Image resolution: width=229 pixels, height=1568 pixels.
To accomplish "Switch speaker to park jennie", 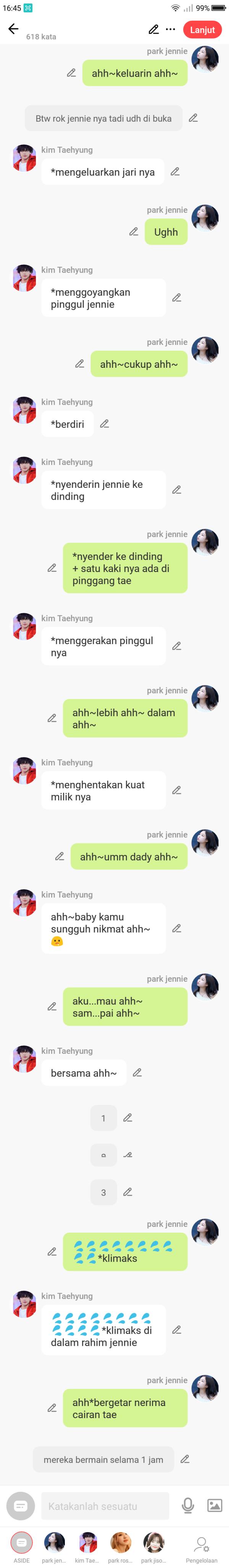I will pyautogui.click(x=54, y=1543).
